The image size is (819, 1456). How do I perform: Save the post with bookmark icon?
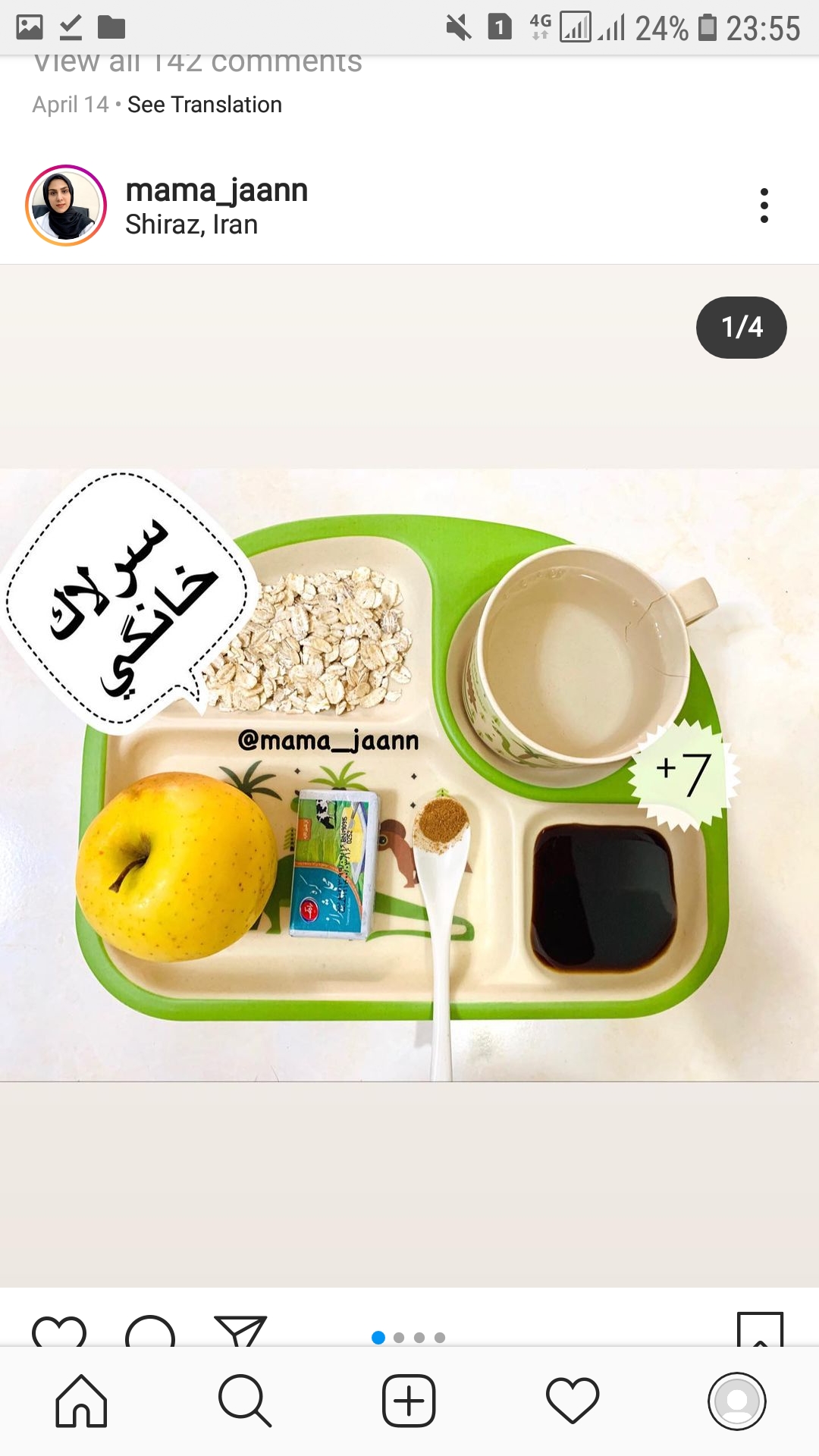tap(760, 1331)
